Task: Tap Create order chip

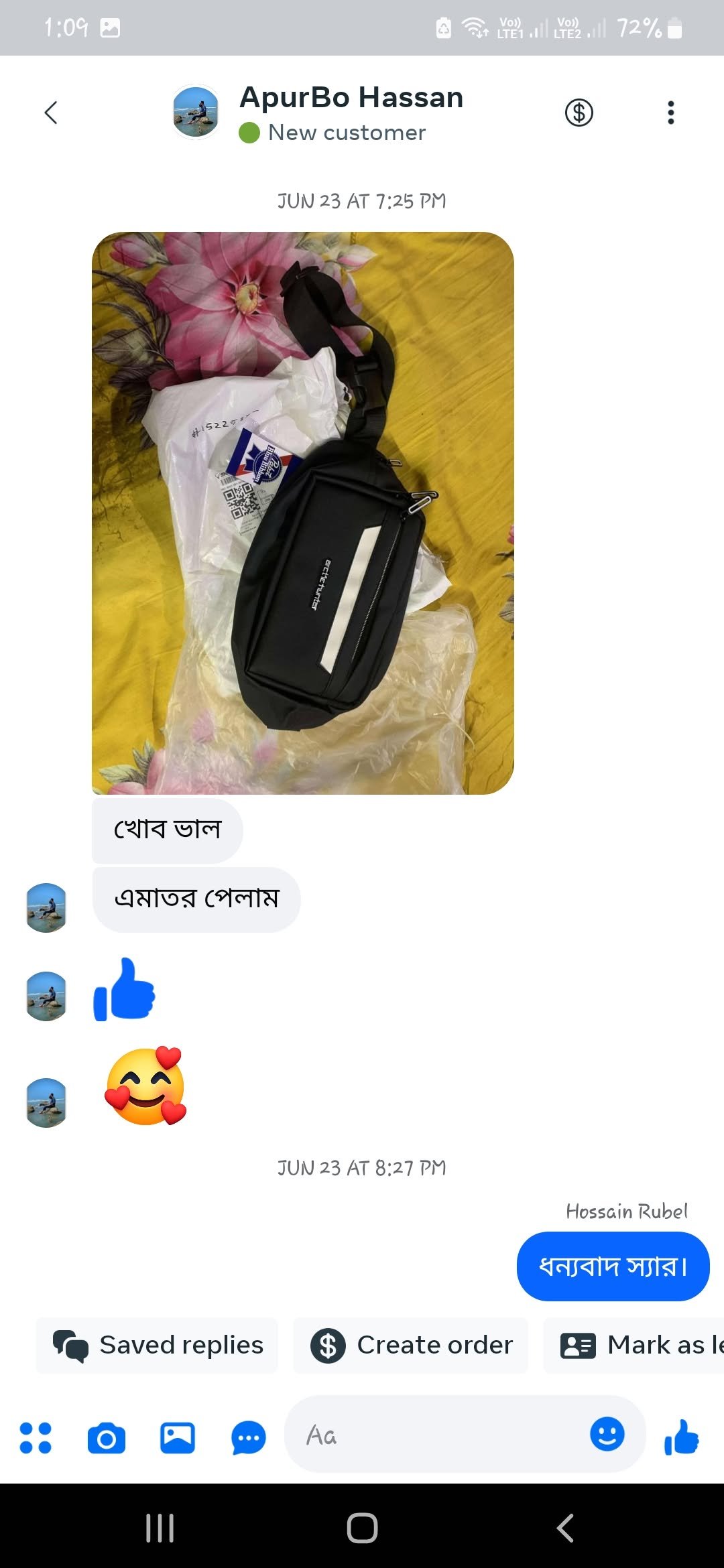Action: [x=411, y=1345]
